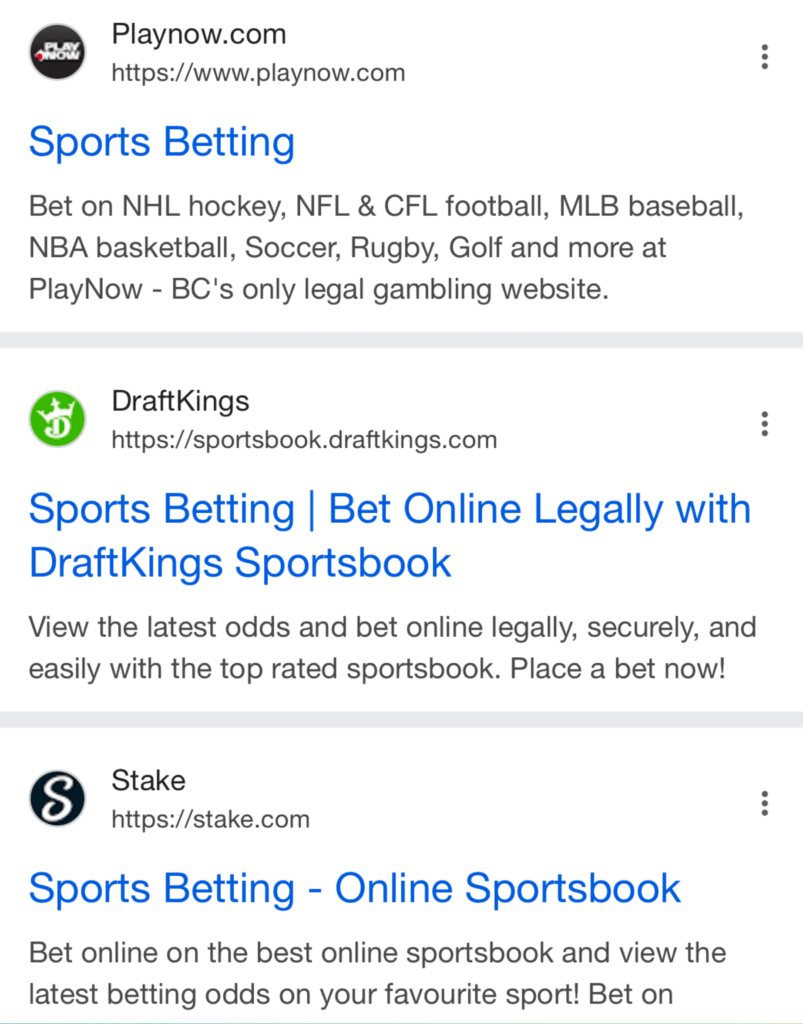
Task: Click the PlayNow.com site favicon
Action: pos(57,52)
